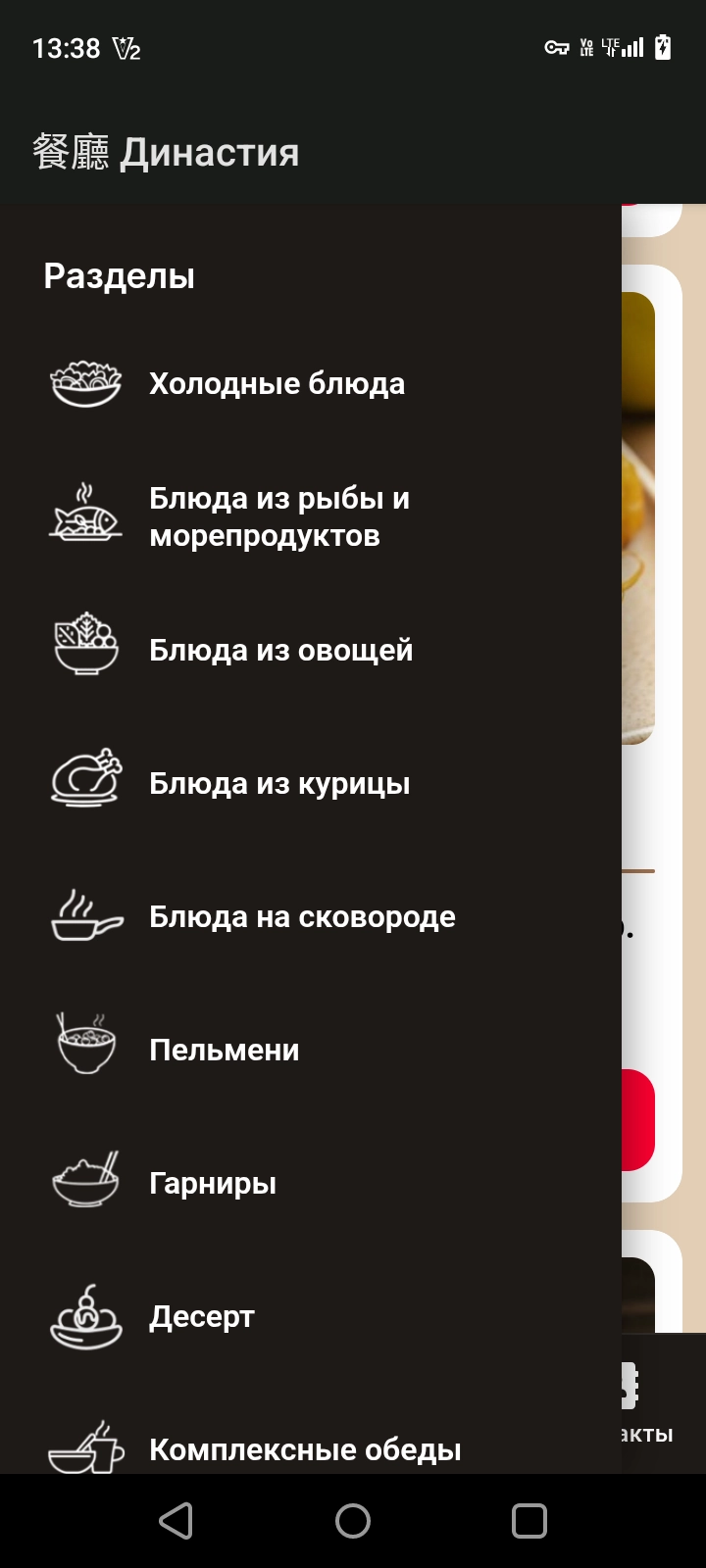
Task: Select the Гарниры section
Action: click(x=213, y=1184)
